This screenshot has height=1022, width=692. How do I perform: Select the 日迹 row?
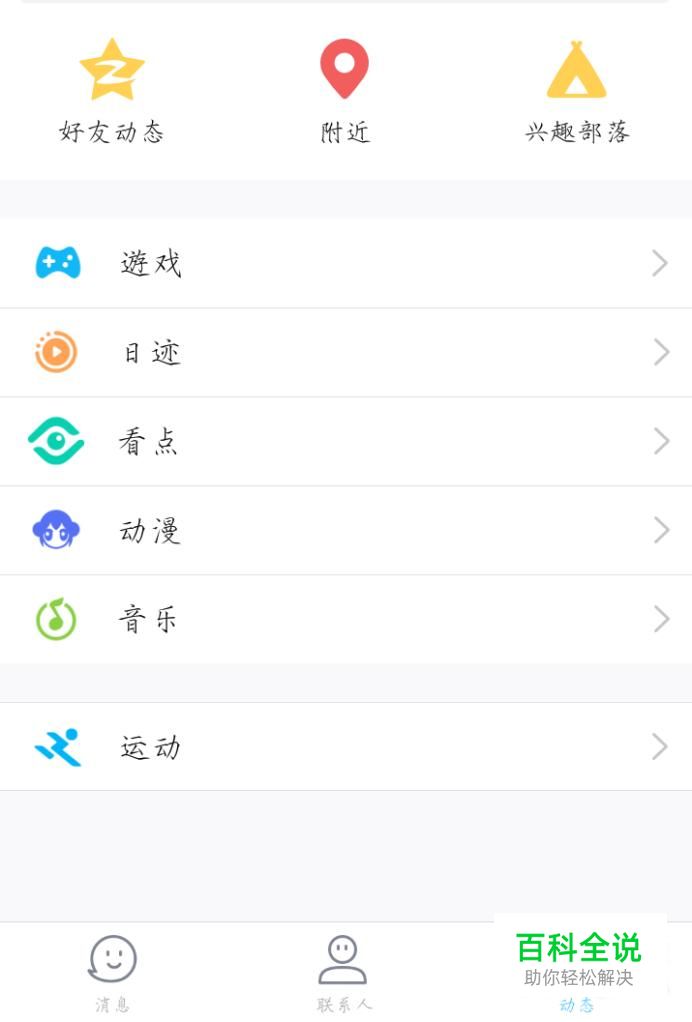(345, 352)
